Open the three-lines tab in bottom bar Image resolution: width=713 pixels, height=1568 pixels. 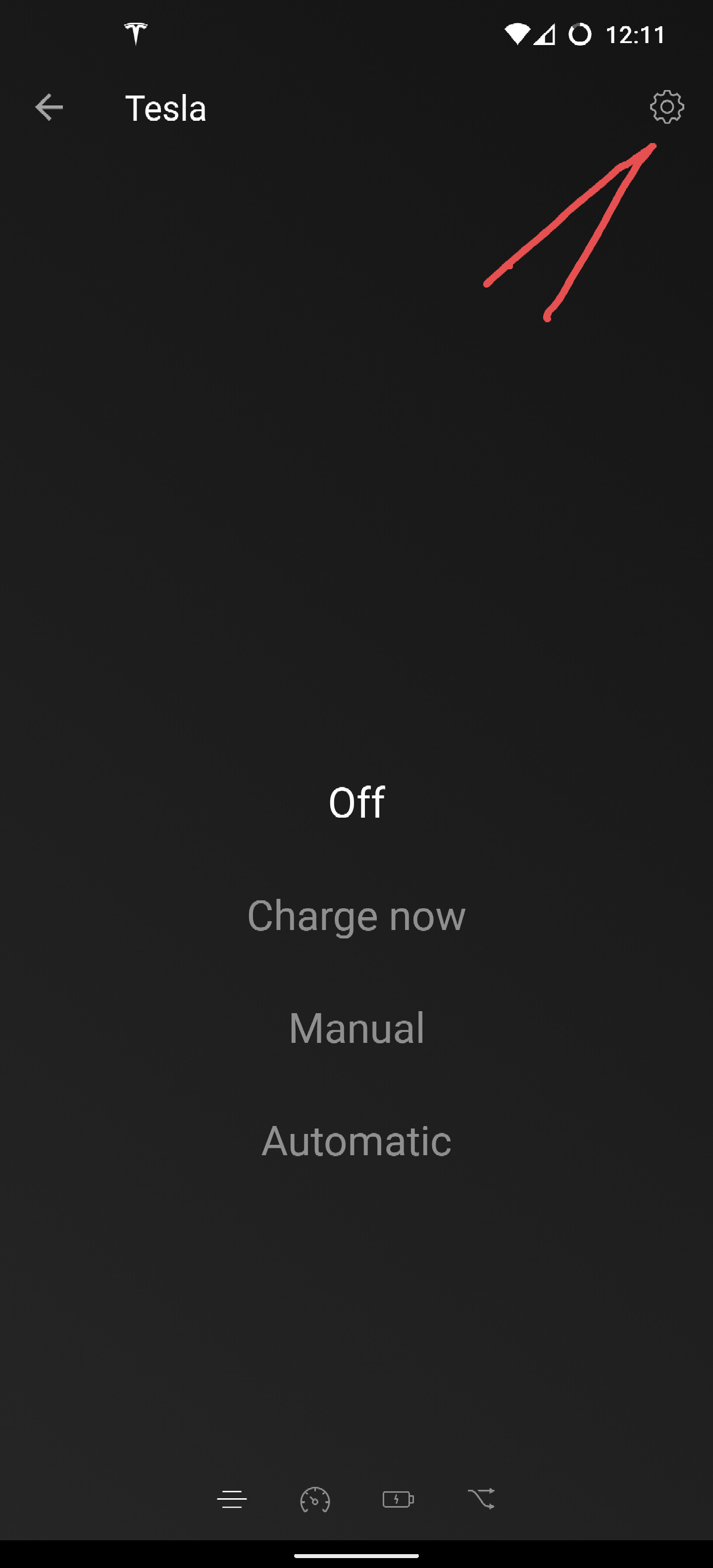pyautogui.click(x=232, y=1499)
